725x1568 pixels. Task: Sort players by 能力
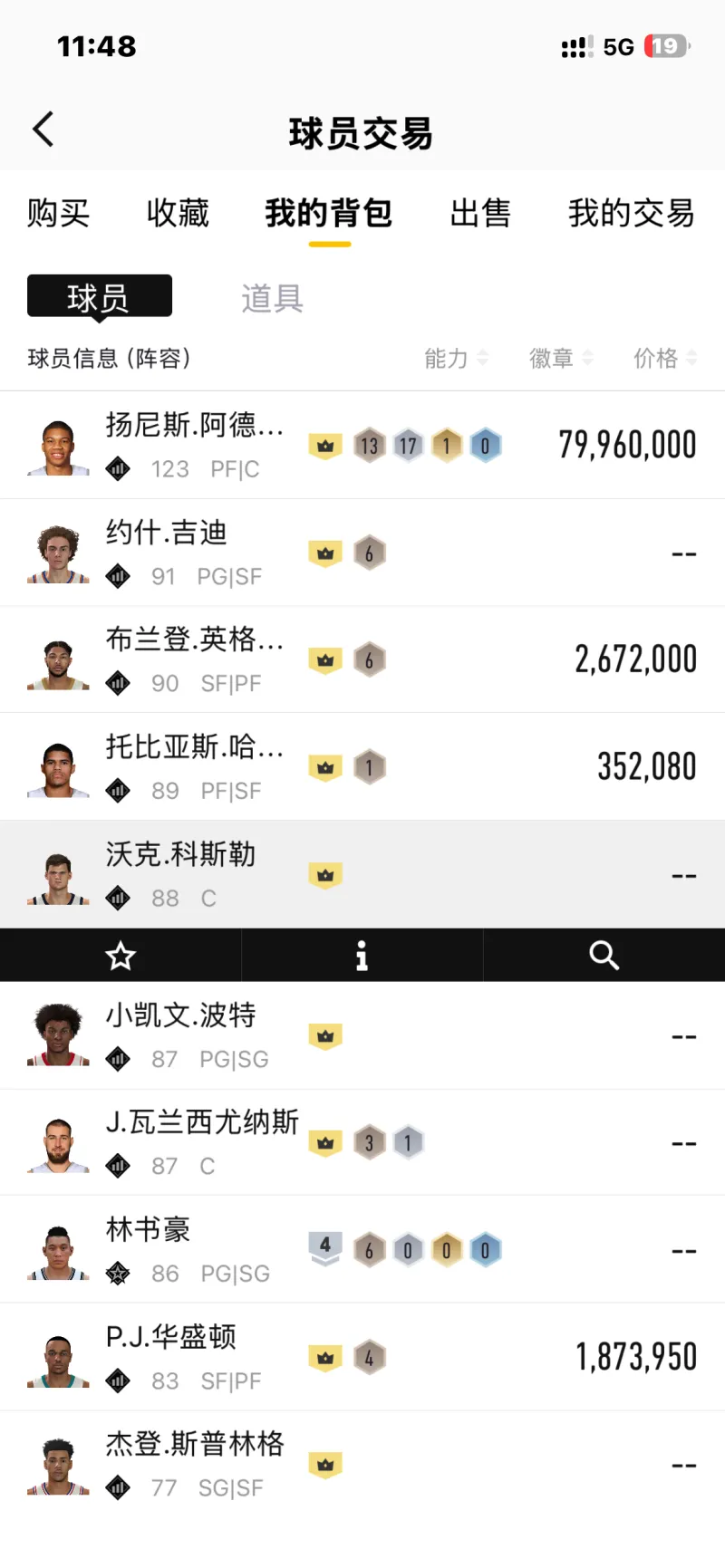click(x=456, y=359)
